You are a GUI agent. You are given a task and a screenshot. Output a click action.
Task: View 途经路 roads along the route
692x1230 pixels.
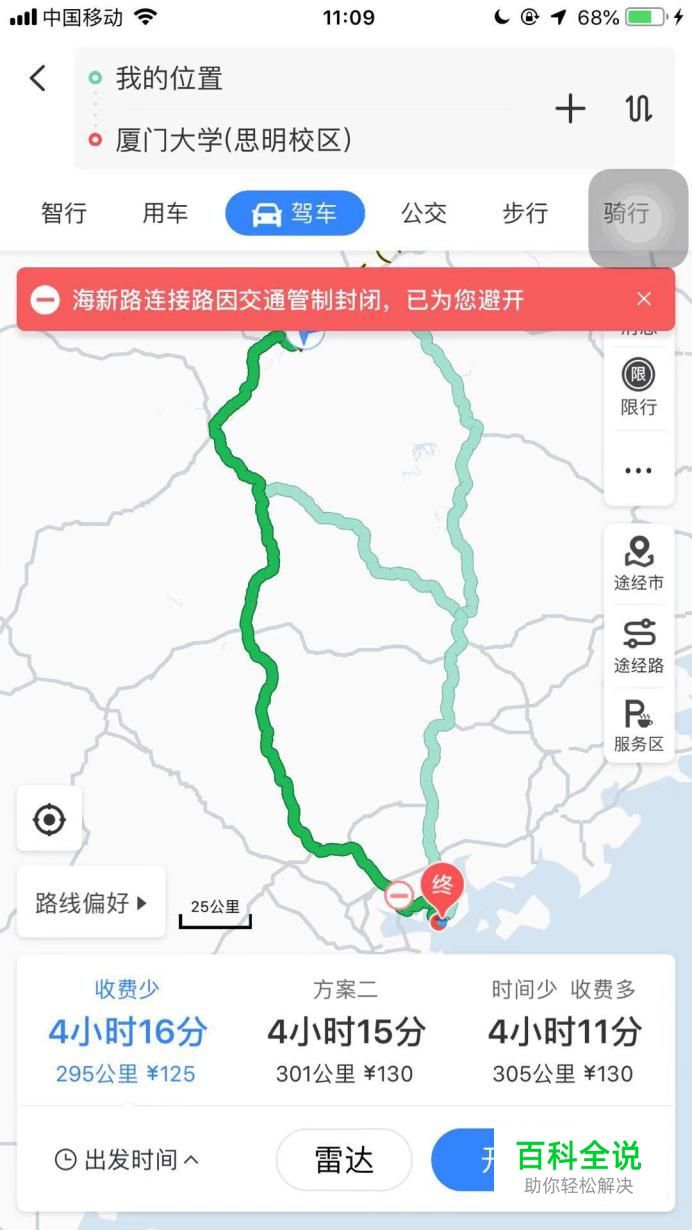pyautogui.click(x=639, y=646)
